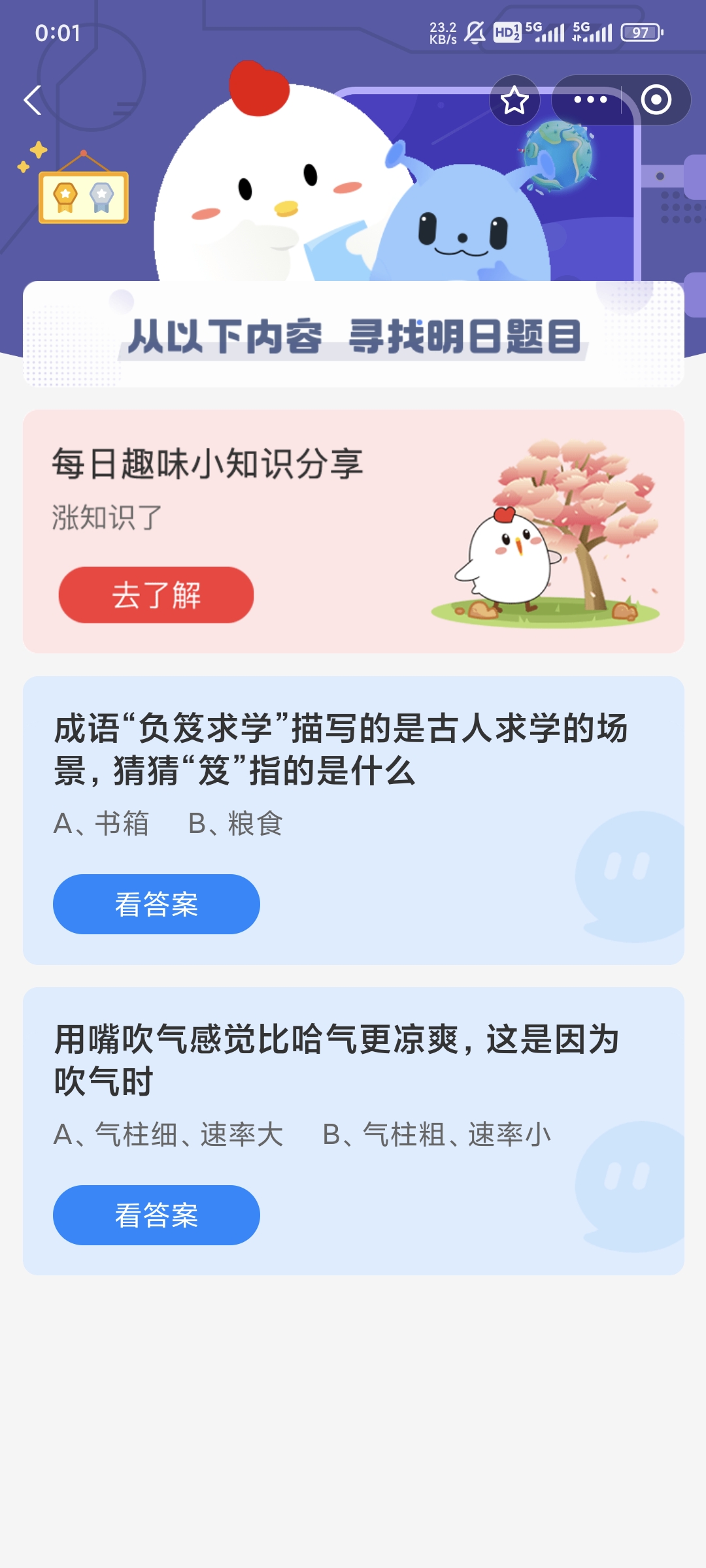The image size is (706, 1568).
Task: Tap the star icon to favorite this mini program
Action: tap(514, 101)
